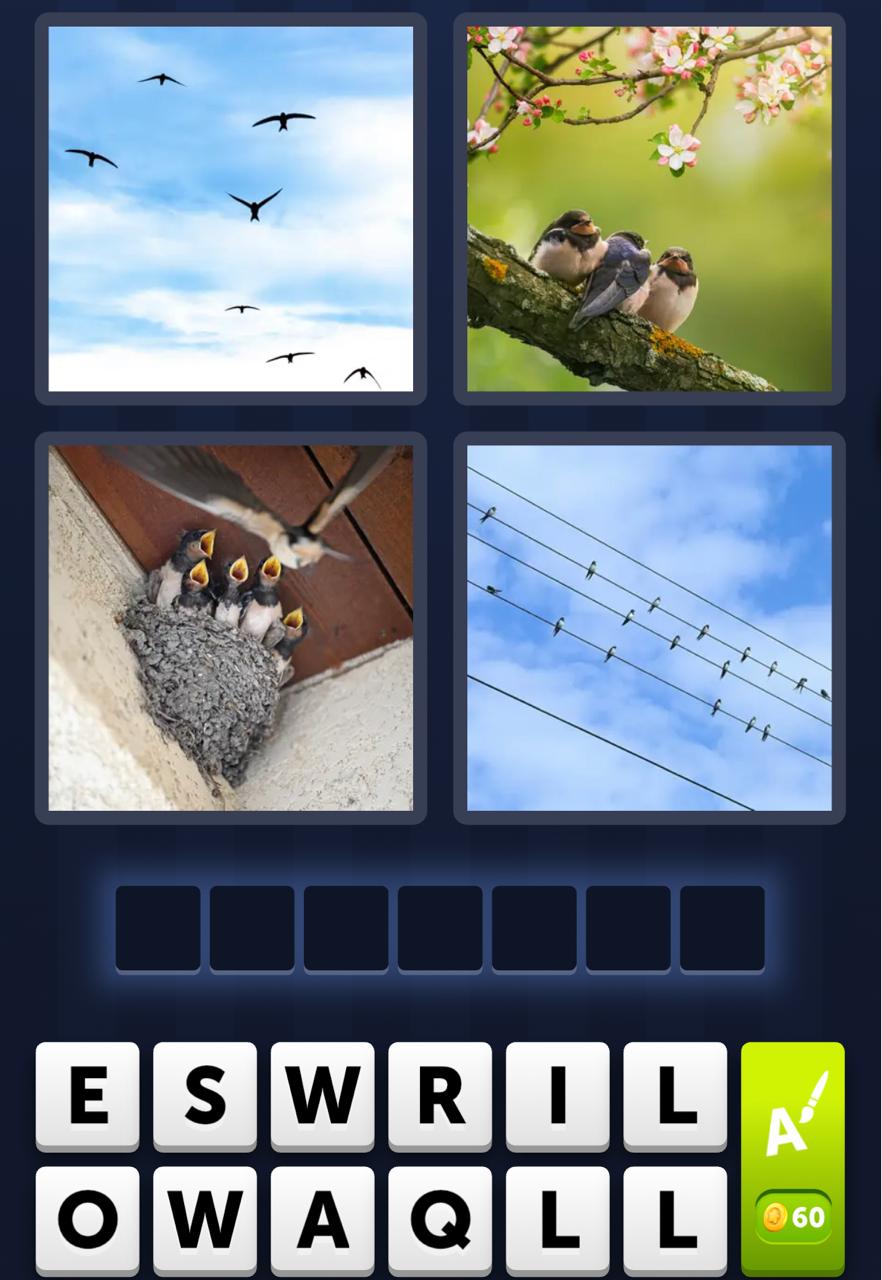Image resolution: width=882 pixels, height=1280 pixels.
Task: Tap the coin badge showing 60
Action: [x=795, y=1218]
